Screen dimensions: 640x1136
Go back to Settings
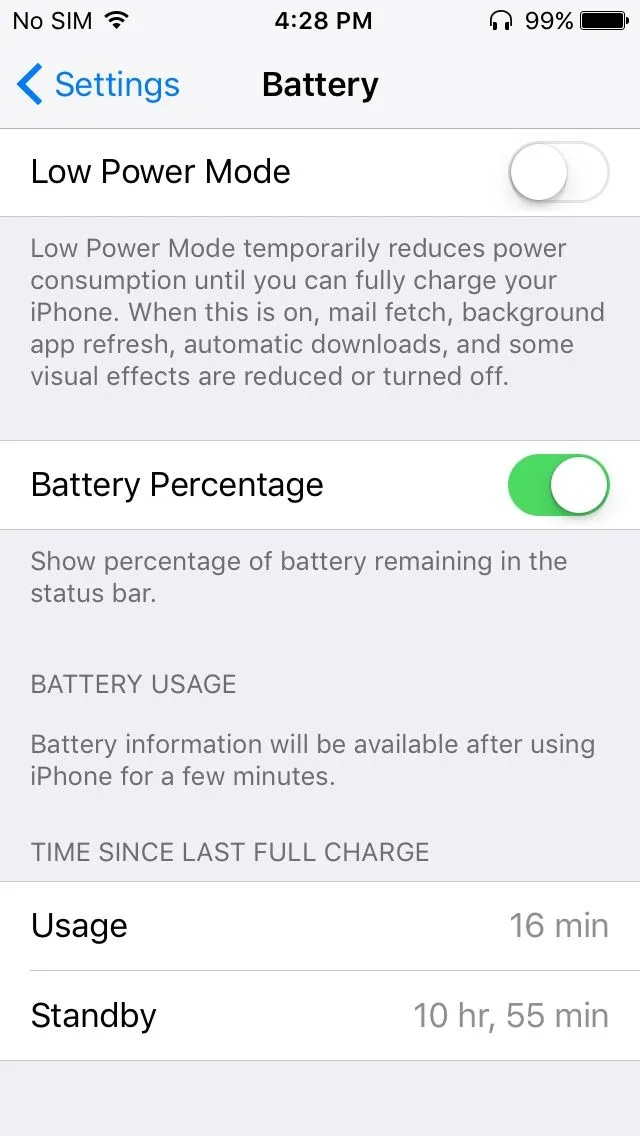(98, 85)
